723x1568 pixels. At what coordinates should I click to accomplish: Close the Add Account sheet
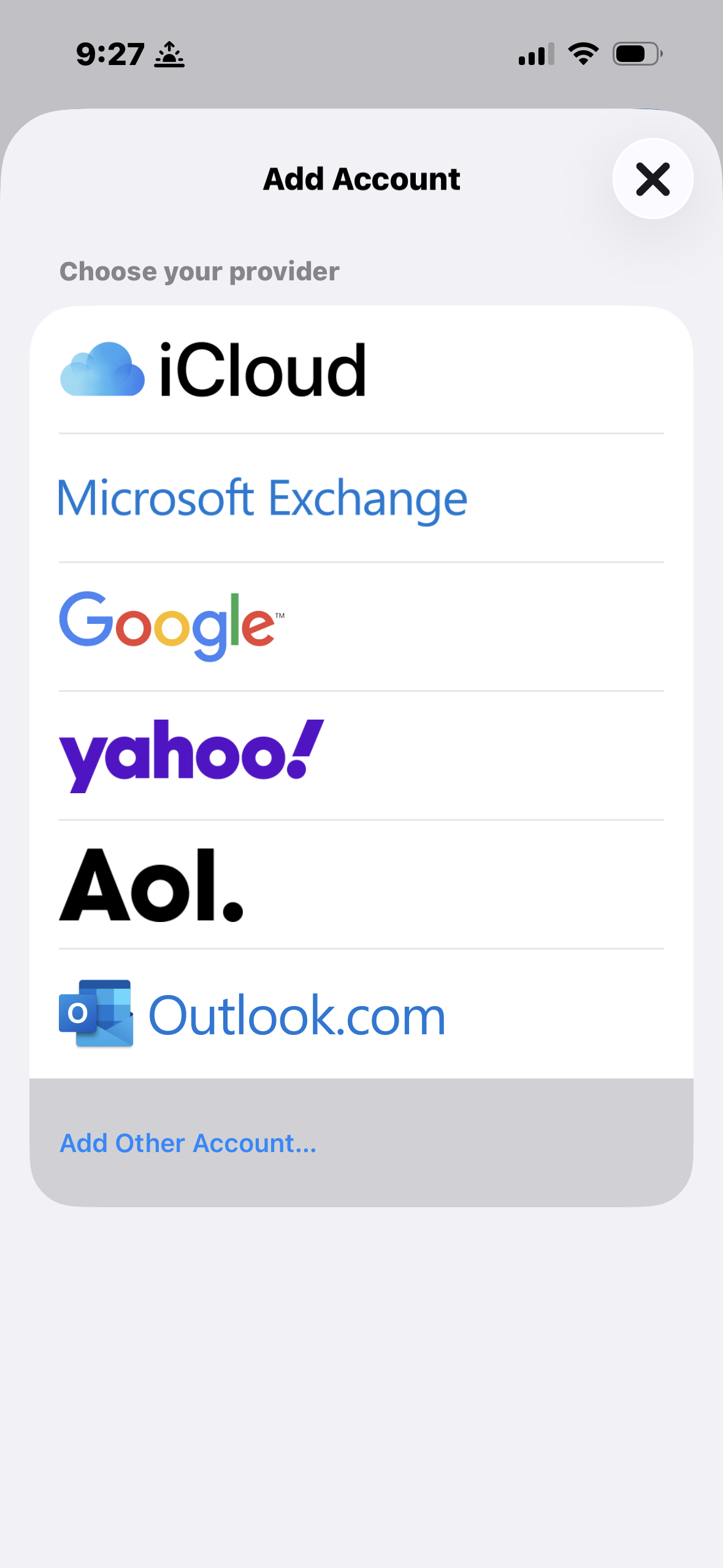(652, 179)
